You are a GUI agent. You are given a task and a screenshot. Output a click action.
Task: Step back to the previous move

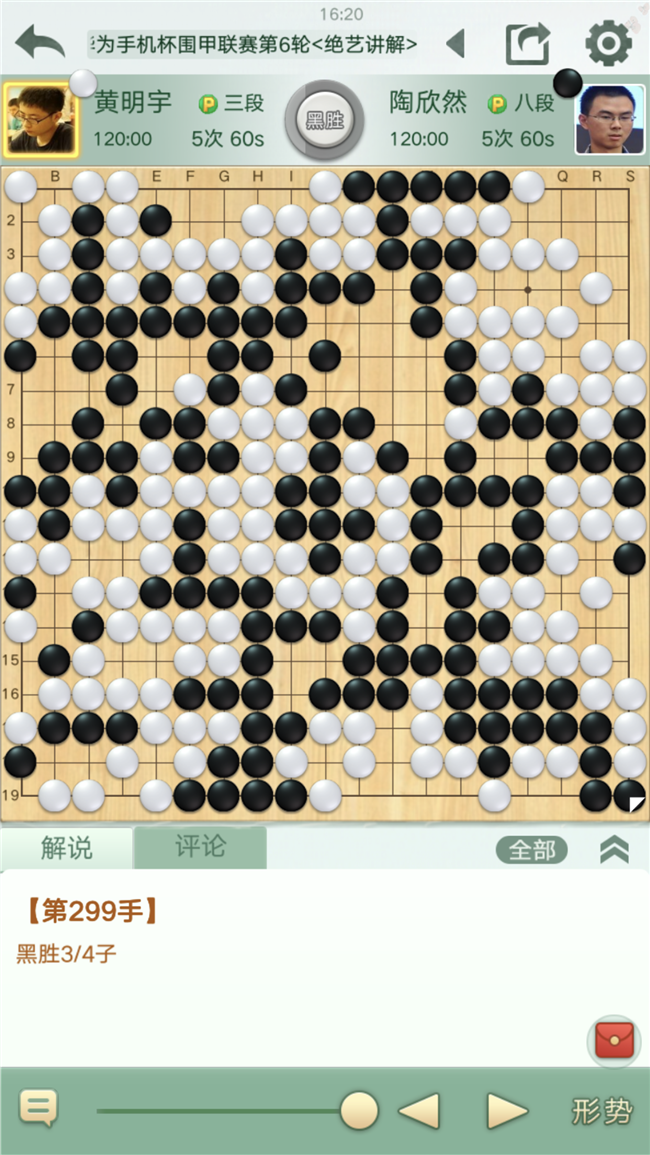pyautogui.click(x=419, y=1110)
